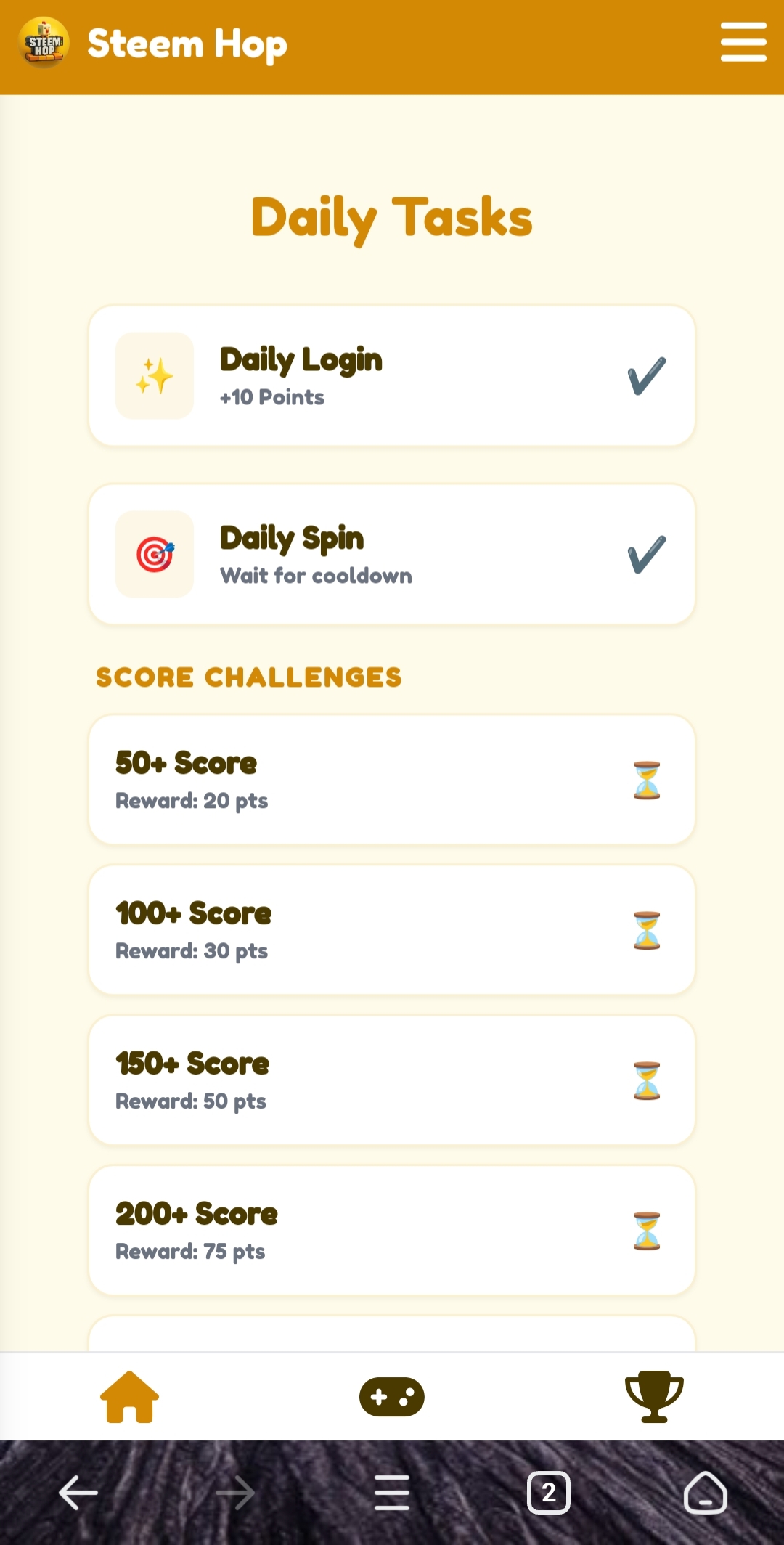
Task: Go to the home tab
Action: [129, 1396]
